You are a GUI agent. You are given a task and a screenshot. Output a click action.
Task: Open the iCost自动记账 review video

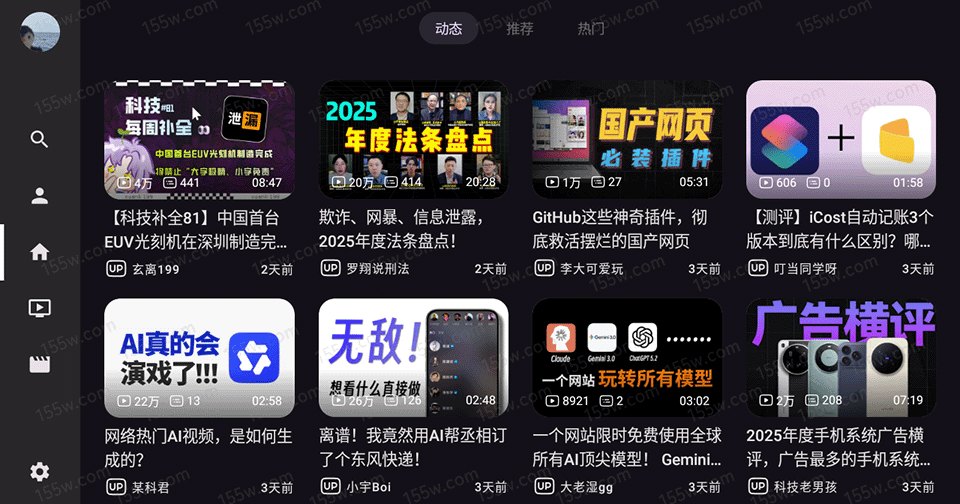coord(841,140)
